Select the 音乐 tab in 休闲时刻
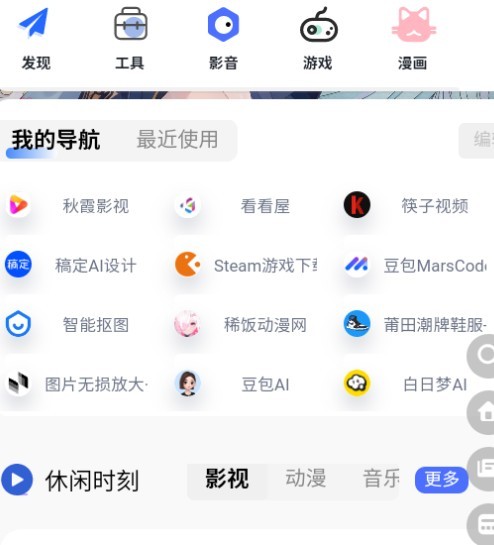Image resolution: width=494 pixels, height=545 pixels. click(x=381, y=478)
